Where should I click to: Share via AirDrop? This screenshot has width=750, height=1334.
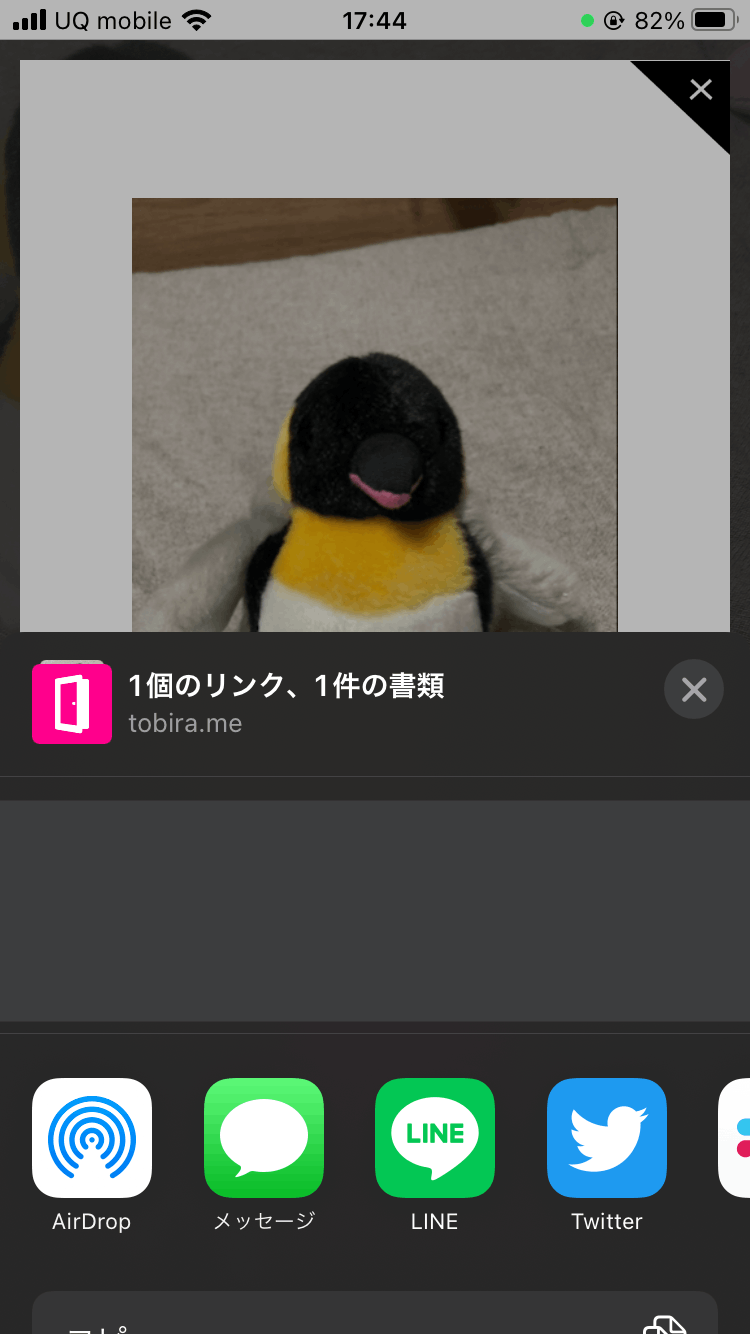[92, 1138]
